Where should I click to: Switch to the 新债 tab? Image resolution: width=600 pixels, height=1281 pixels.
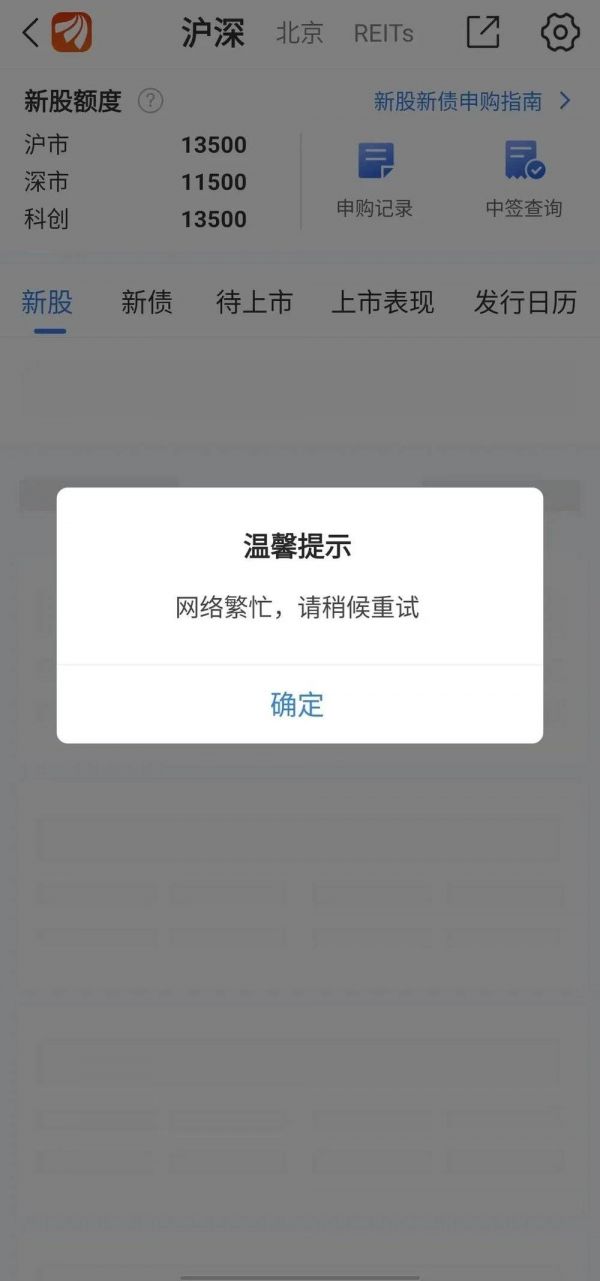pos(147,302)
